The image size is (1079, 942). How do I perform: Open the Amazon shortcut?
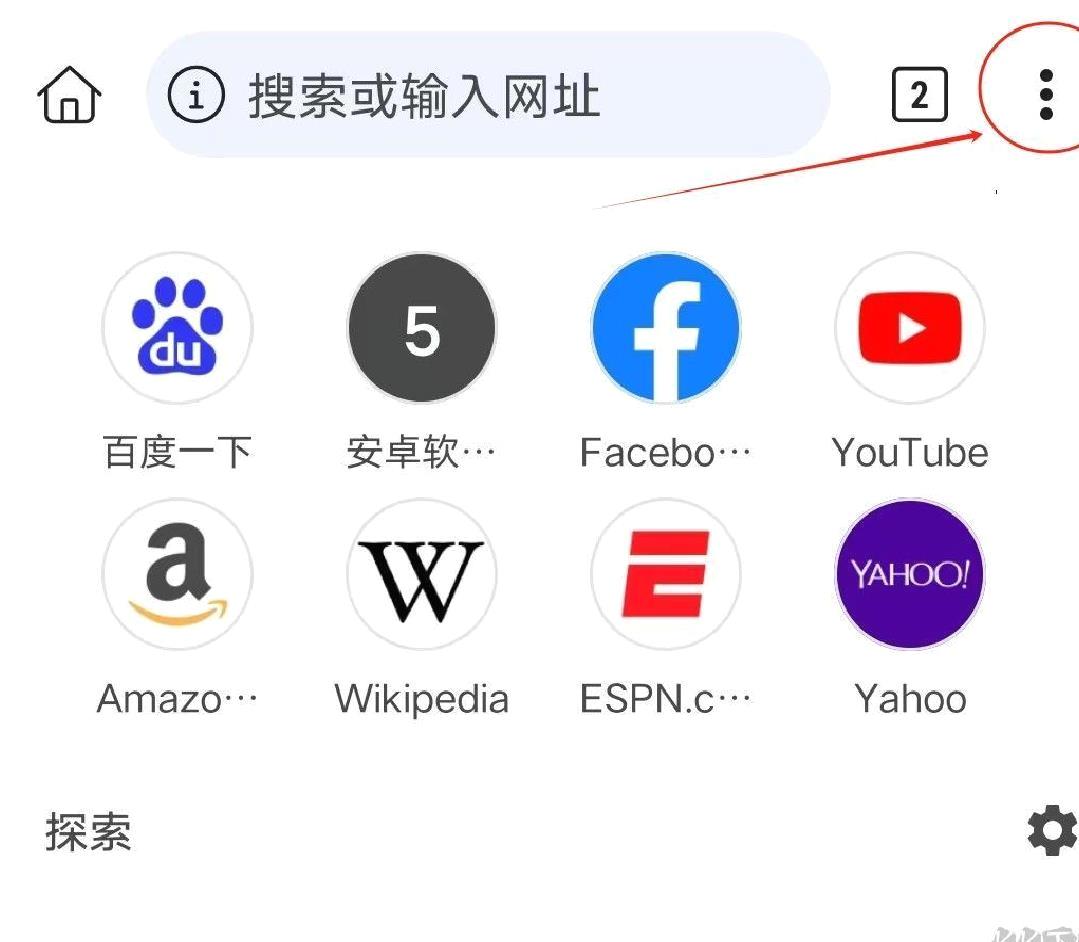pyautogui.click(x=177, y=574)
